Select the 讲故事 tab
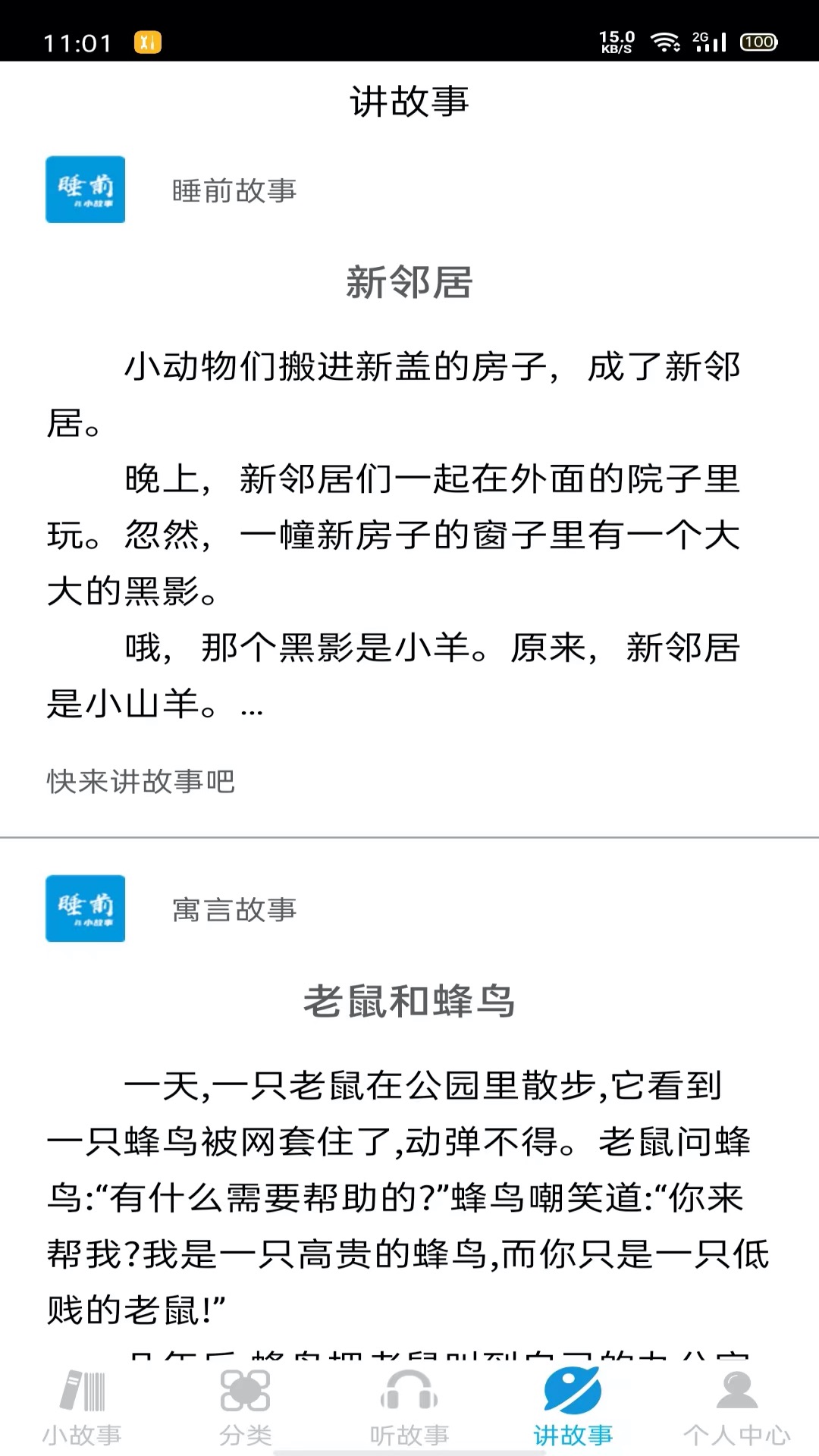The width and height of the screenshot is (819, 1456). 573,1407
